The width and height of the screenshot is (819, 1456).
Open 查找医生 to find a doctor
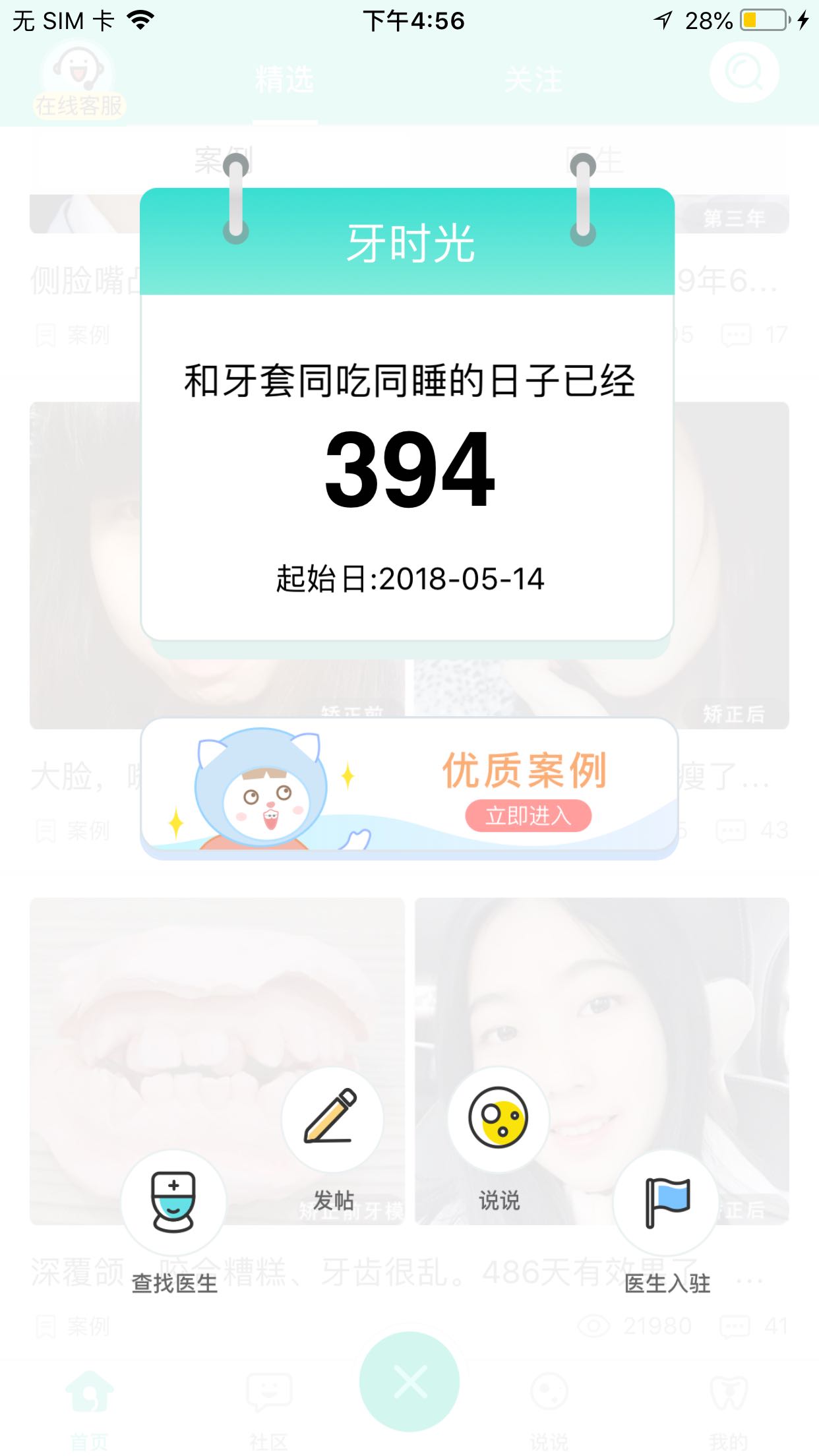click(173, 1202)
